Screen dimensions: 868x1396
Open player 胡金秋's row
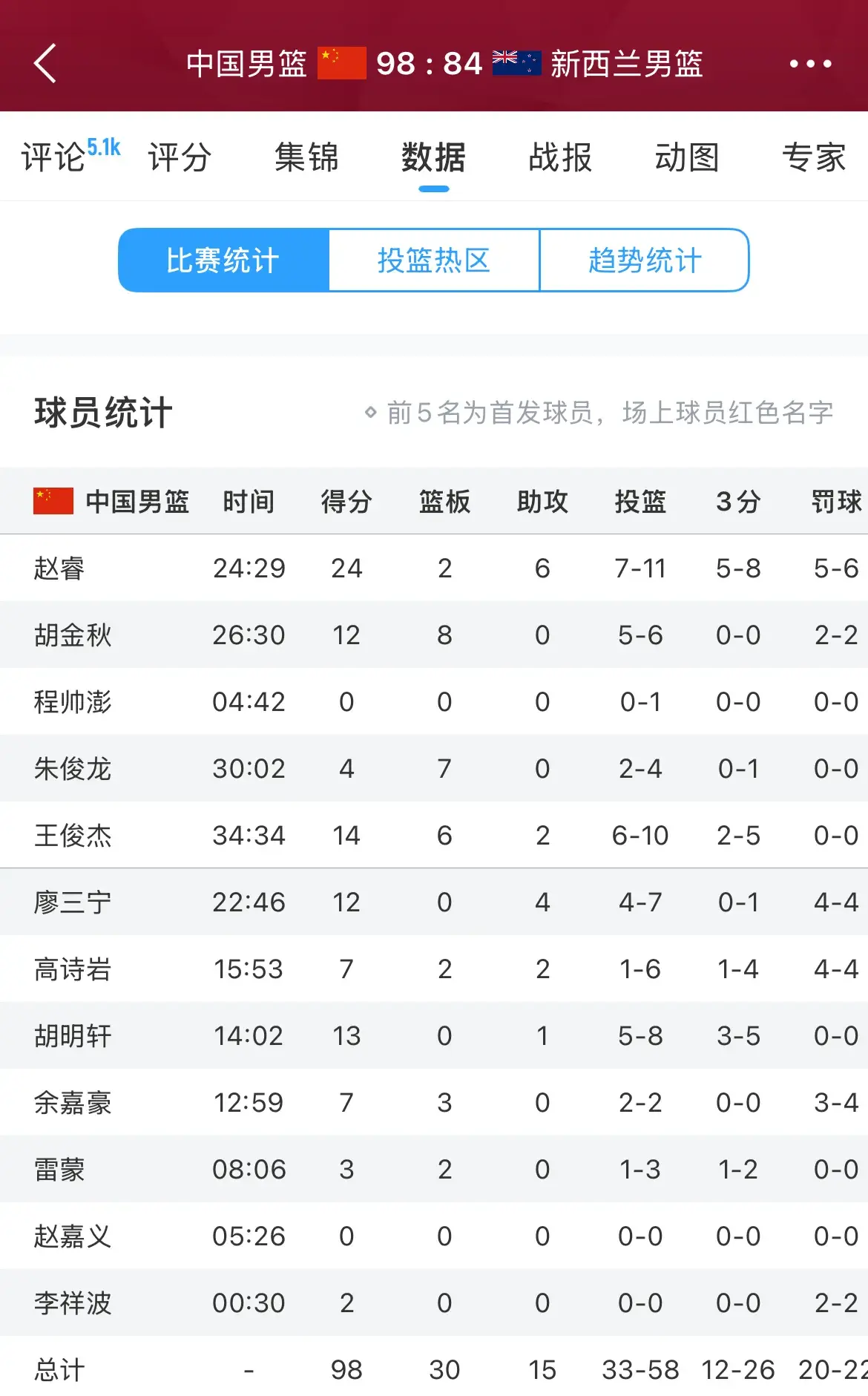pos(73,635)
